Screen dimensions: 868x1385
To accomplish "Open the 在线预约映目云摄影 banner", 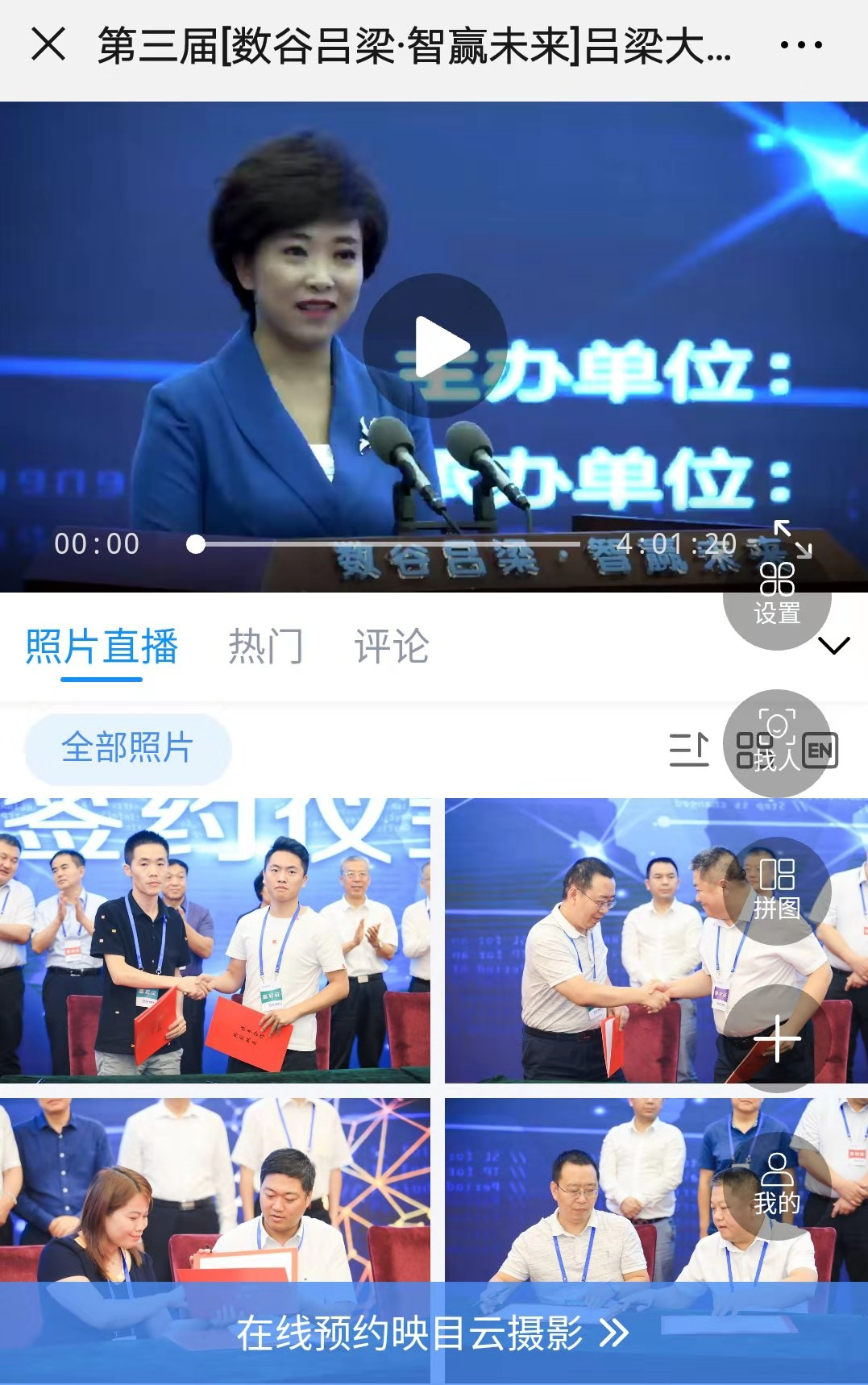I will 434,1333.
